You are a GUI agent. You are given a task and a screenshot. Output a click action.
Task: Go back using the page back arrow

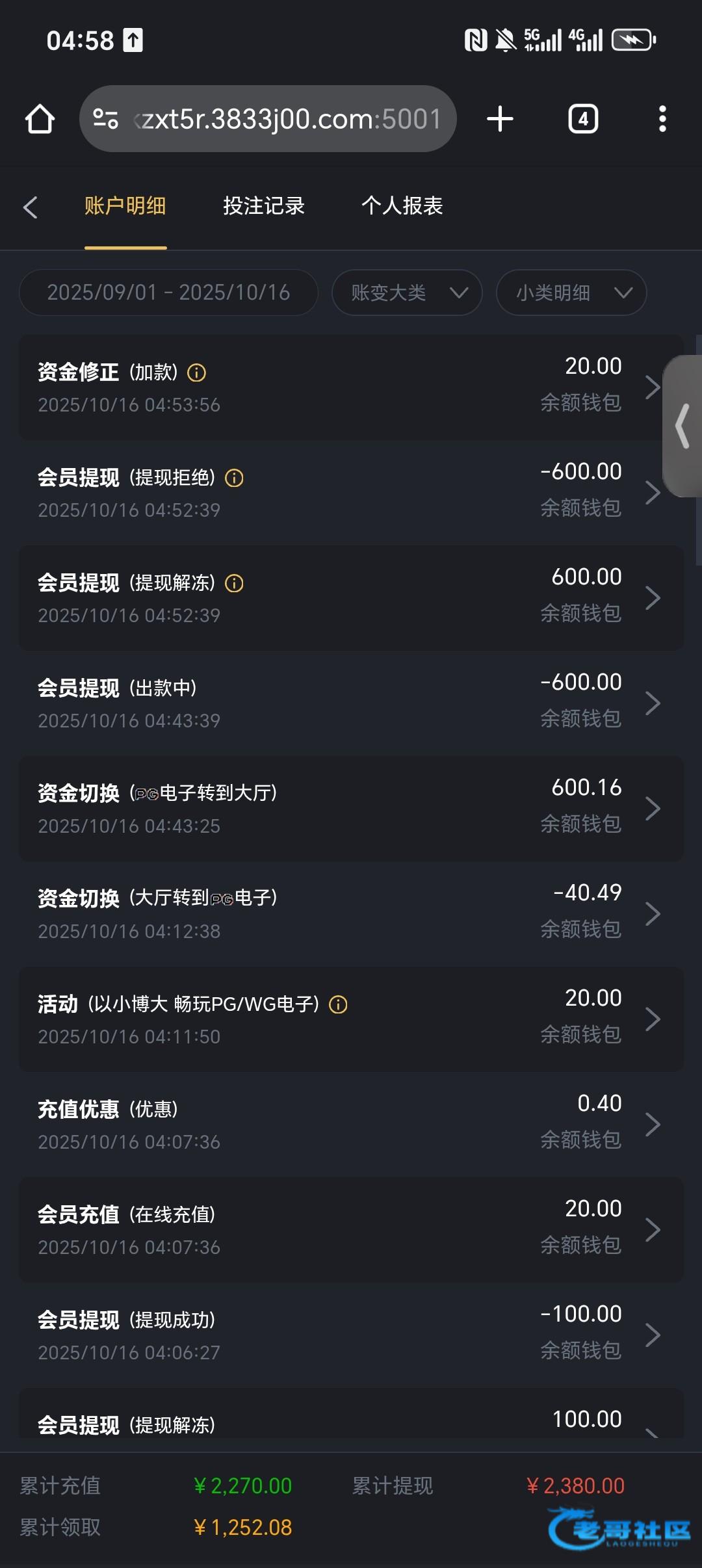pyautogui.click(x=31, y=207)
